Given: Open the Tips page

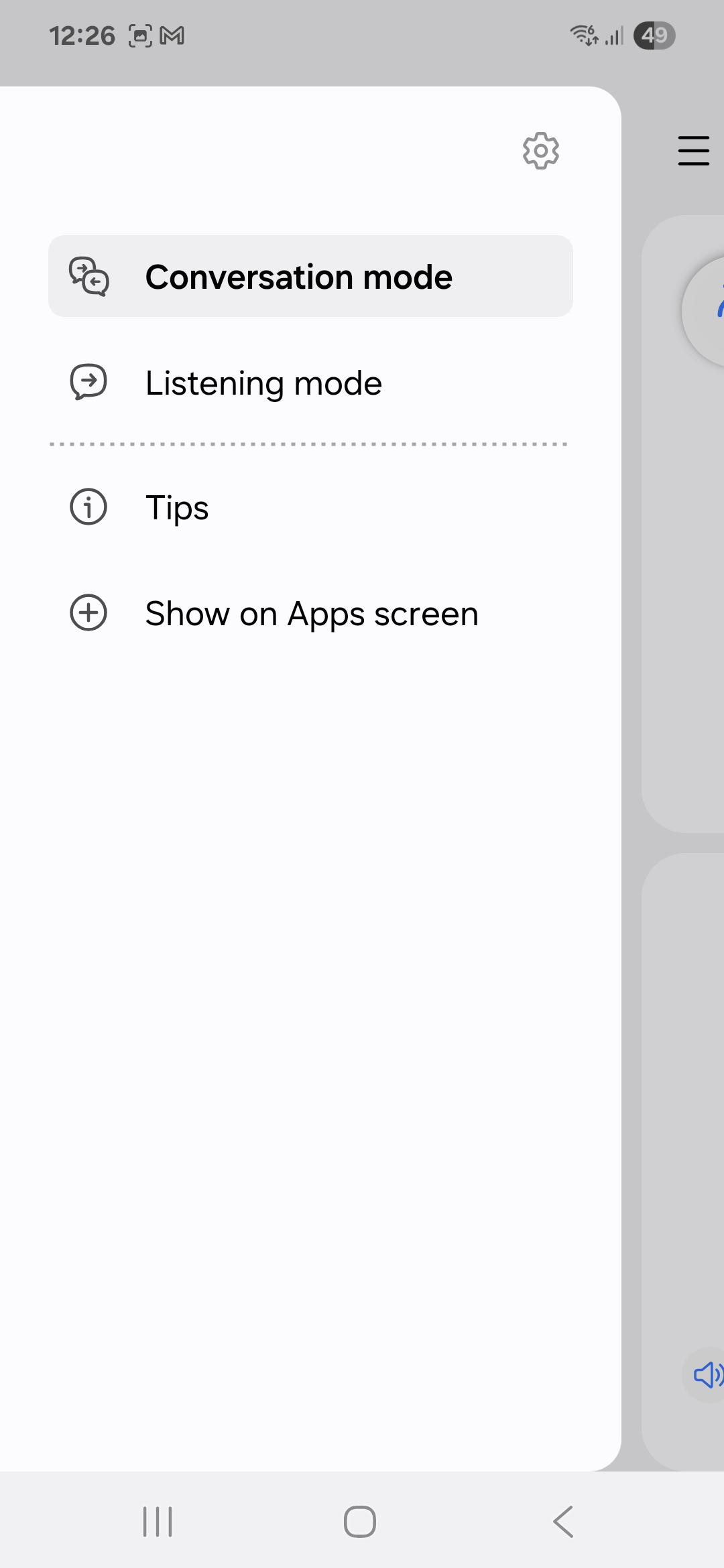Looking at the screenshot, I should pos(177,507).
